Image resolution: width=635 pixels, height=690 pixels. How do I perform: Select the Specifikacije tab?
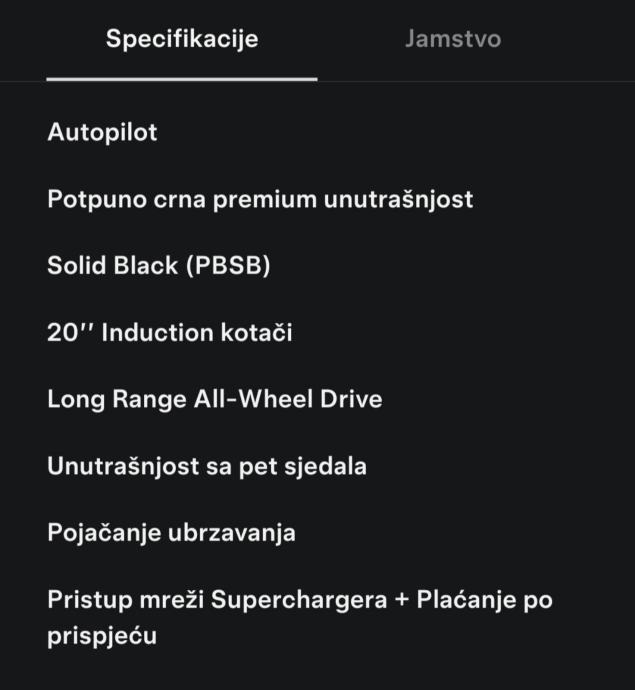(x=182, y=40)
